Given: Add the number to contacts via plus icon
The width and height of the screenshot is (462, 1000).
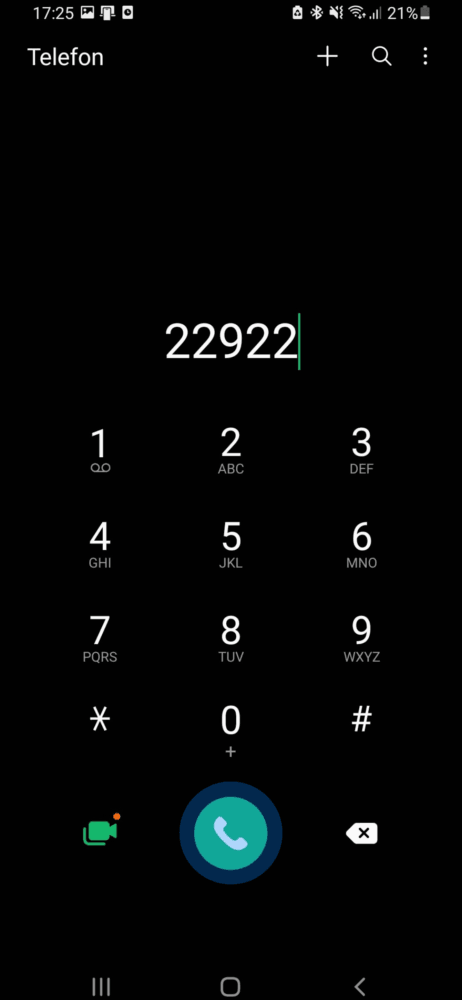Looking at the screenshot, I should pyautogui.click(x=327, y=57).
